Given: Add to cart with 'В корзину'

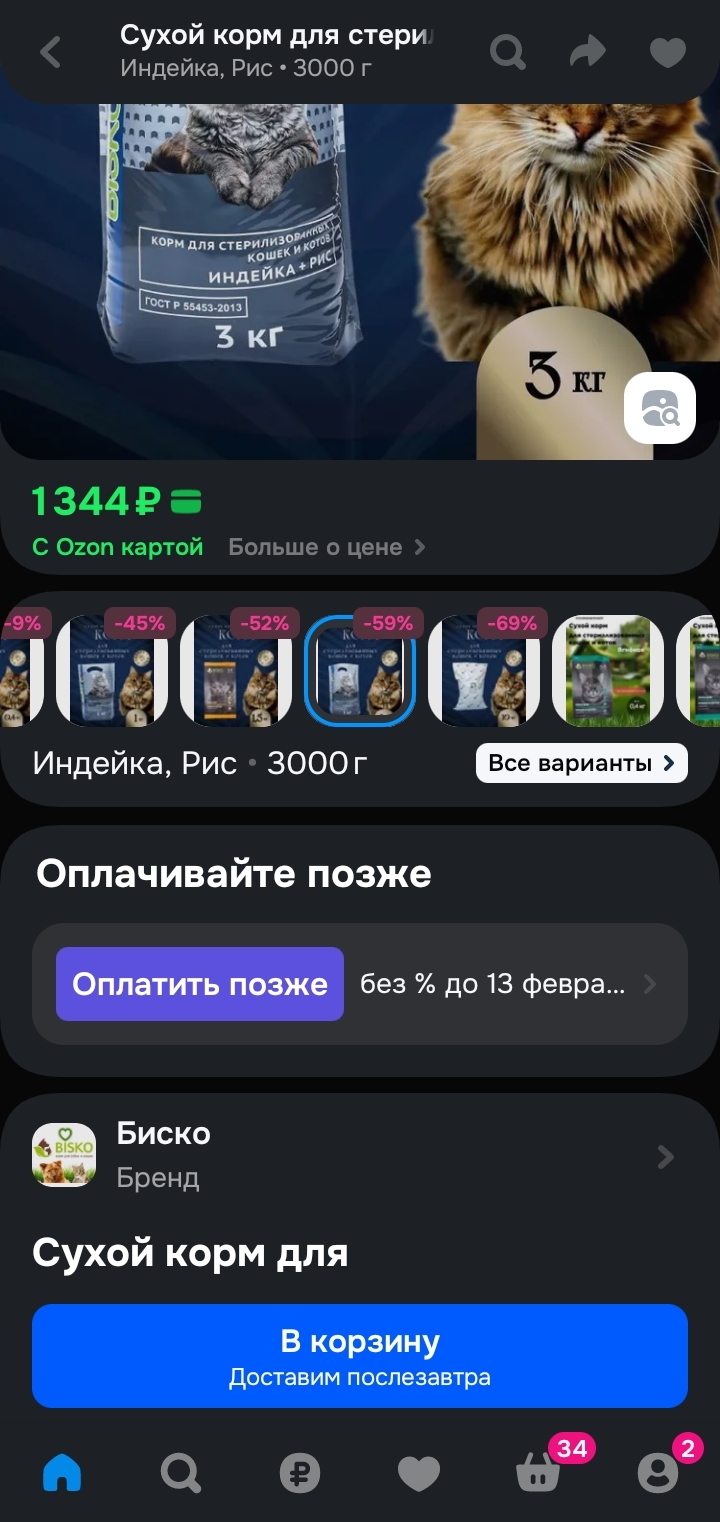Looking at the screenshot, I should click(360, 1355).
